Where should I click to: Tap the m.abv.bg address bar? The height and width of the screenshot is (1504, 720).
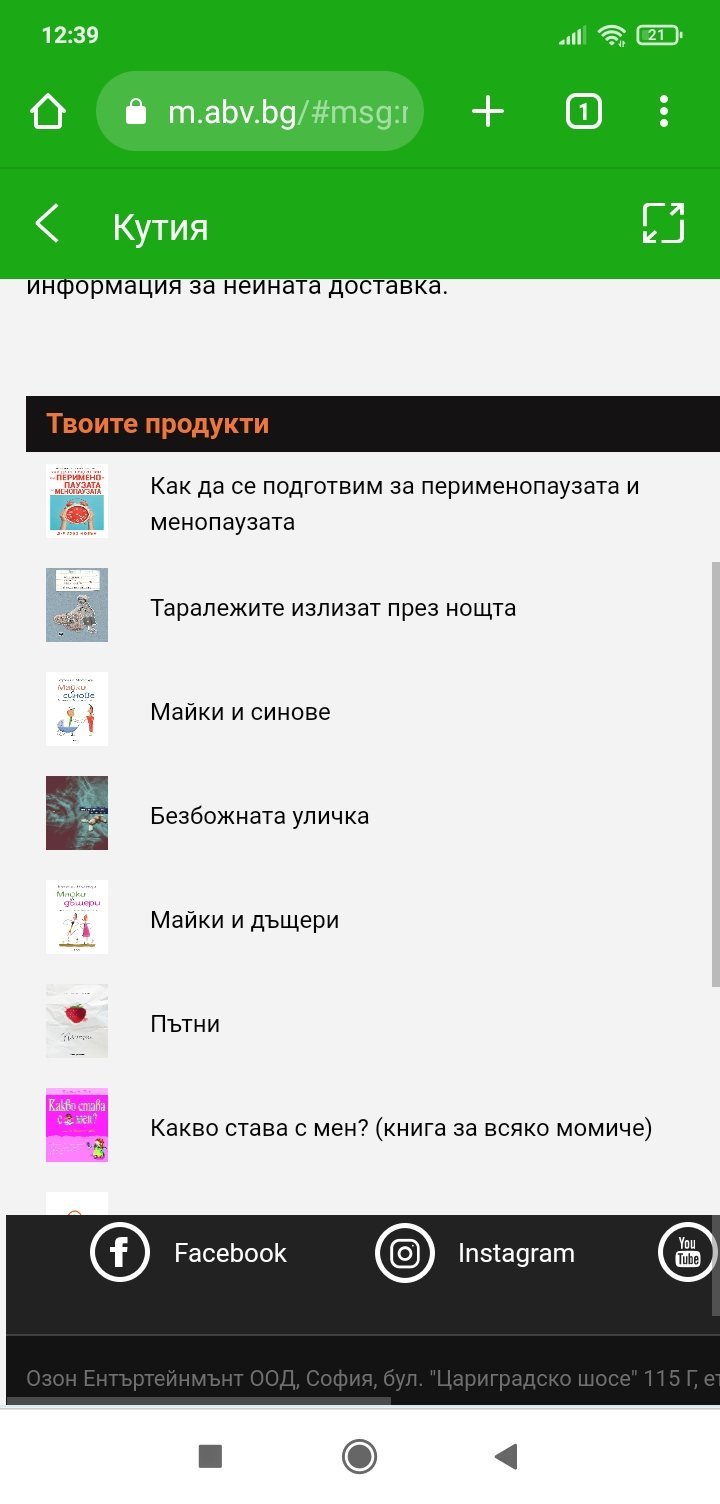tap(260, 112)
